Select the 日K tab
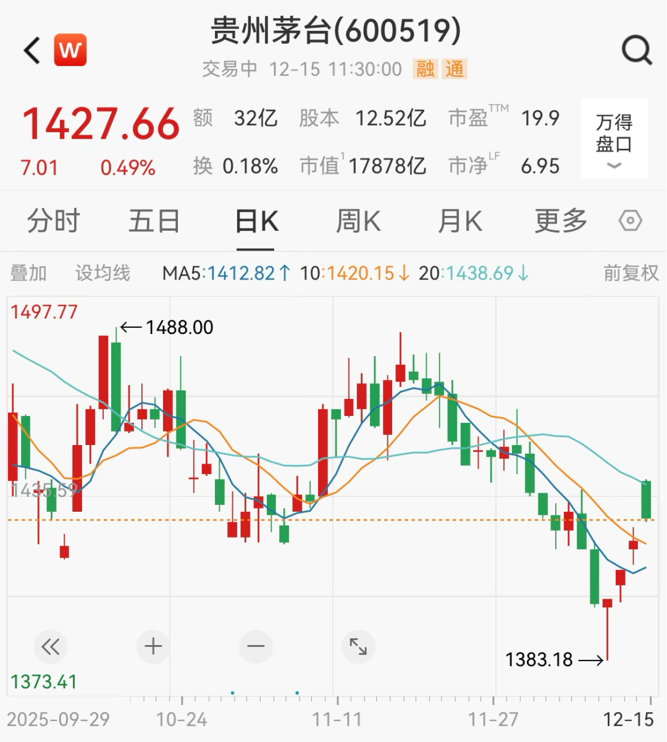Image resolution: width=667 pixels, height=742 pixels. (x=255, y=221)
